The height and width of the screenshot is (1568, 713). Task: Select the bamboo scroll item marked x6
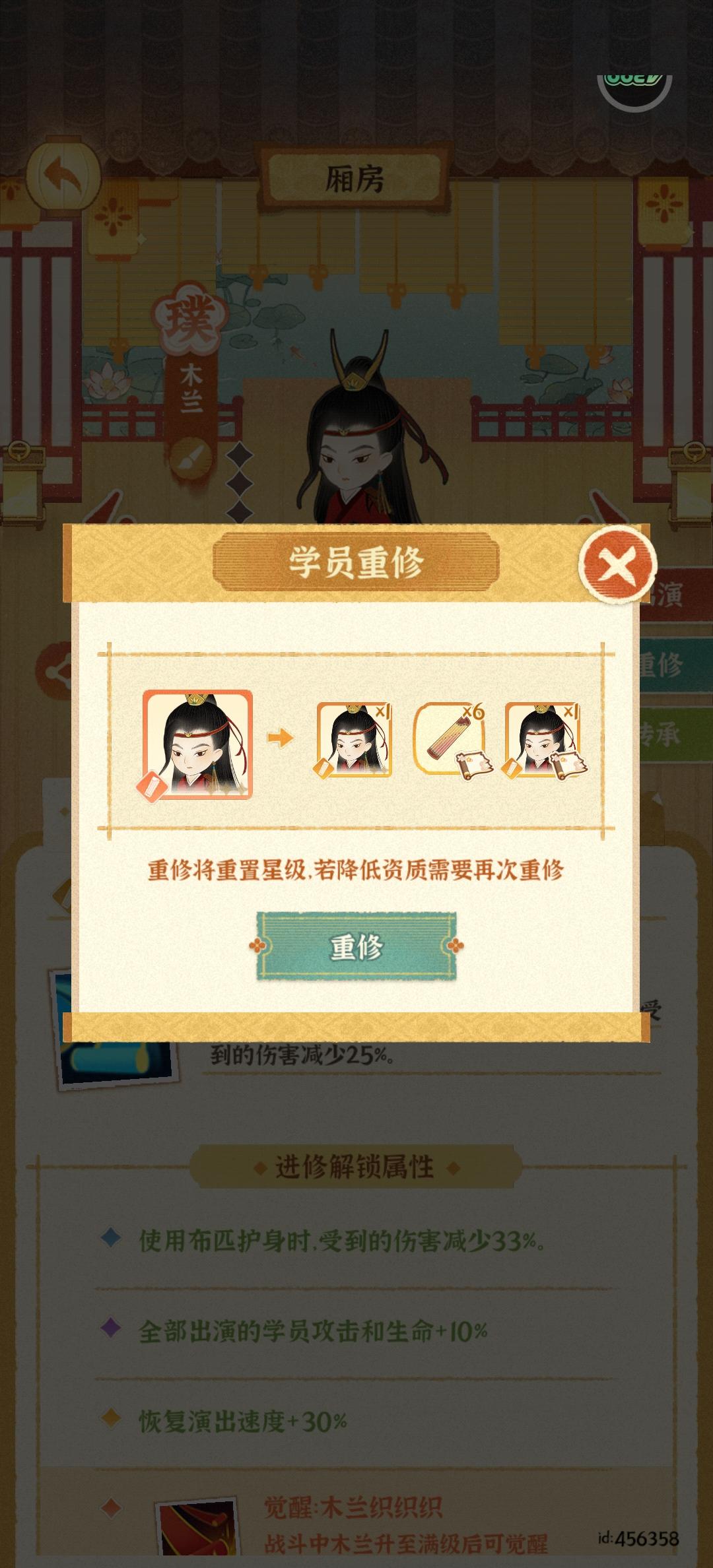(449, 739)
